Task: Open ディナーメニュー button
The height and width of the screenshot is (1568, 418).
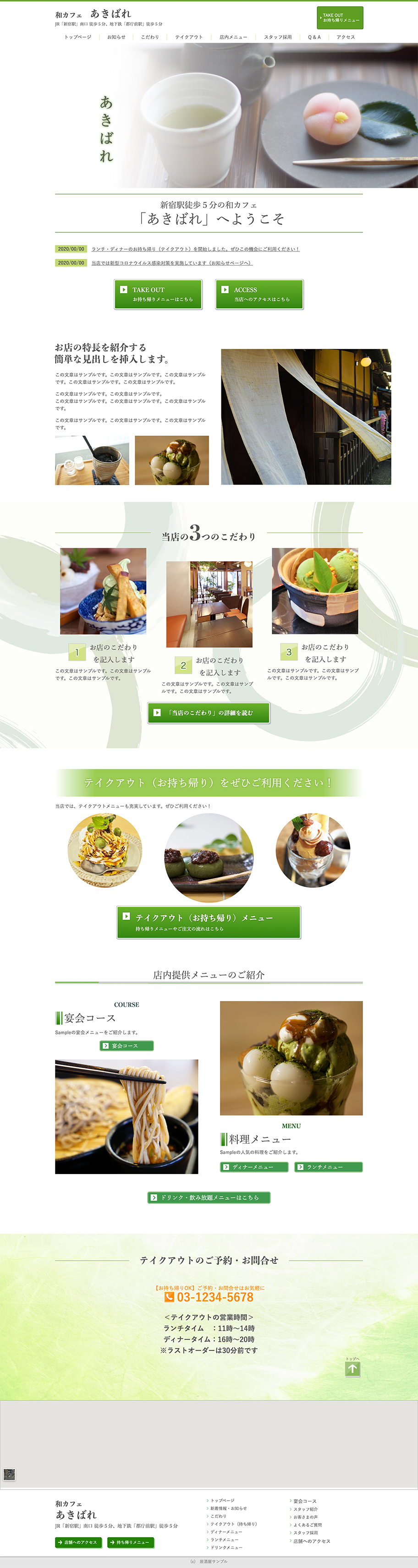Action: pos(254,1167)
